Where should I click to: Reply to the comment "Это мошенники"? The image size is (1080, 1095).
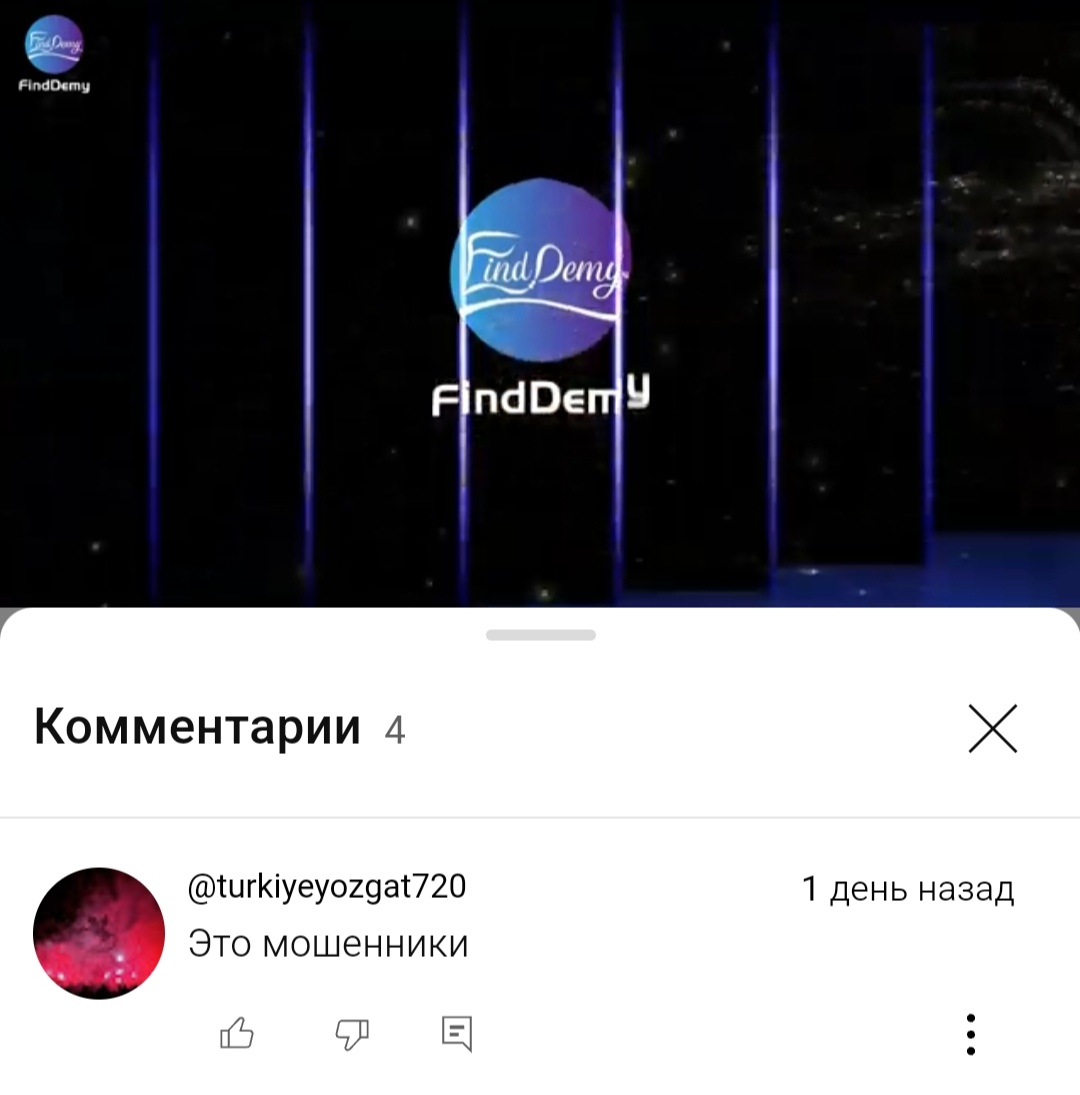pos(457,1033)
